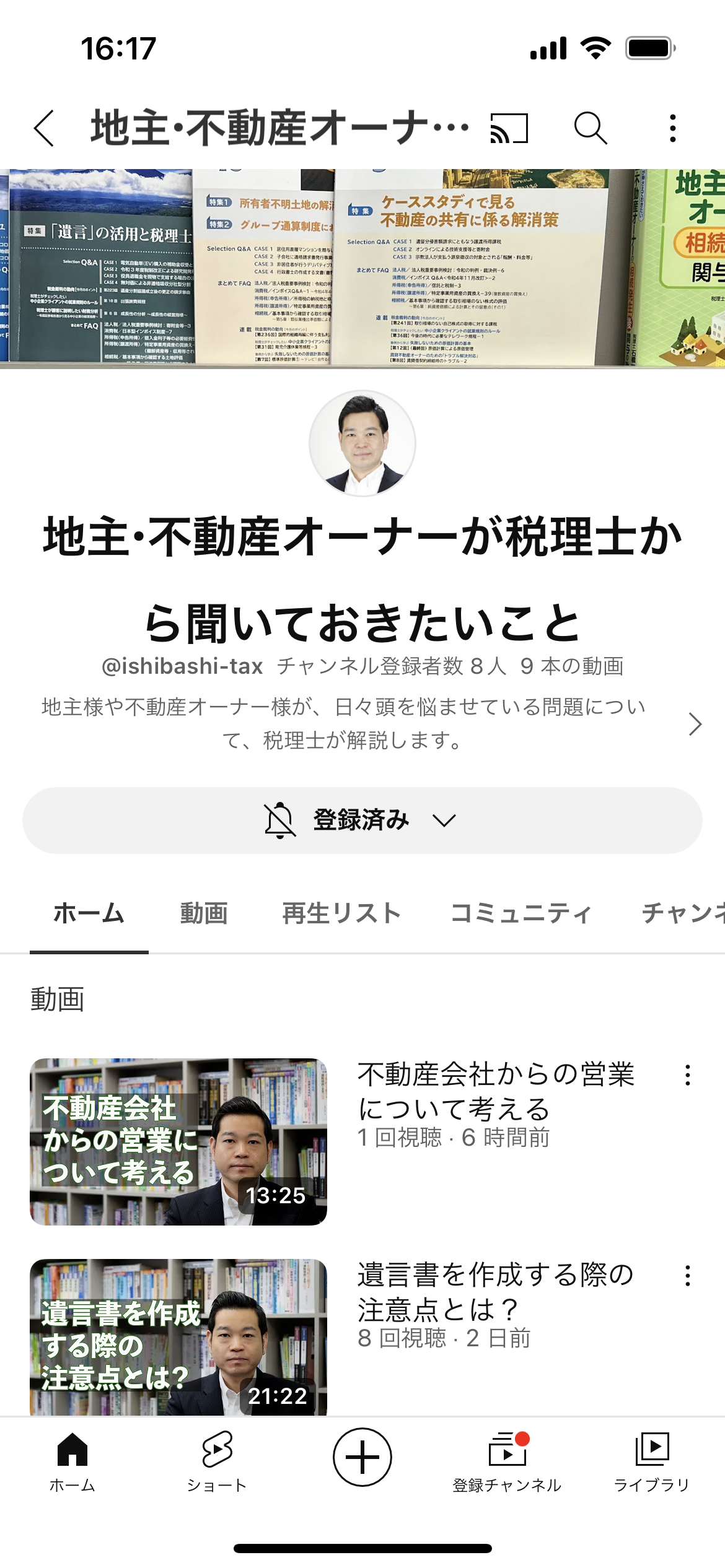Switch to the 動画 tab
This screenshot has width=725, height=1568.
point(204,913)
